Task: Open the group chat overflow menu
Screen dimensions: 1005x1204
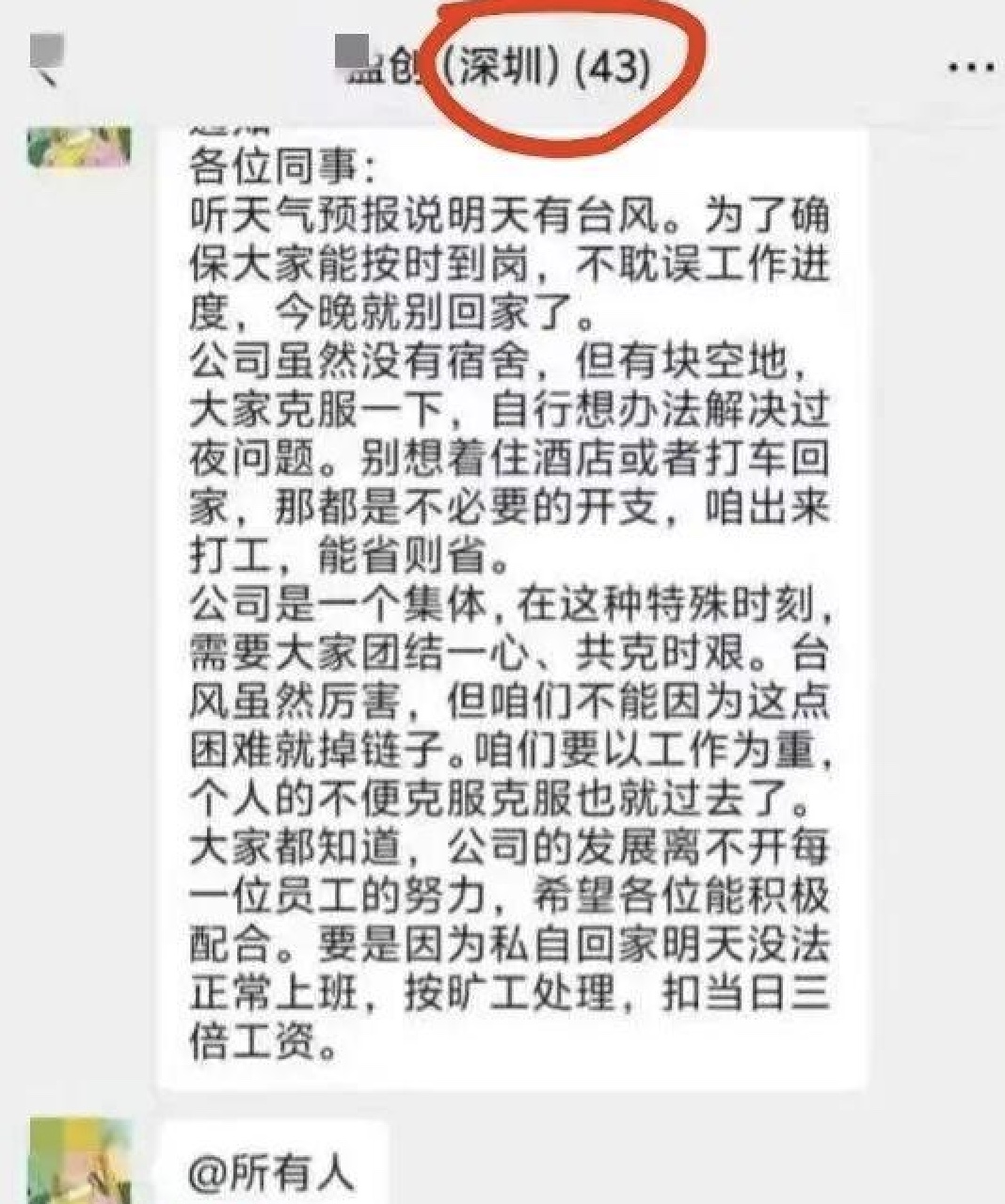Action: point(969,68)
